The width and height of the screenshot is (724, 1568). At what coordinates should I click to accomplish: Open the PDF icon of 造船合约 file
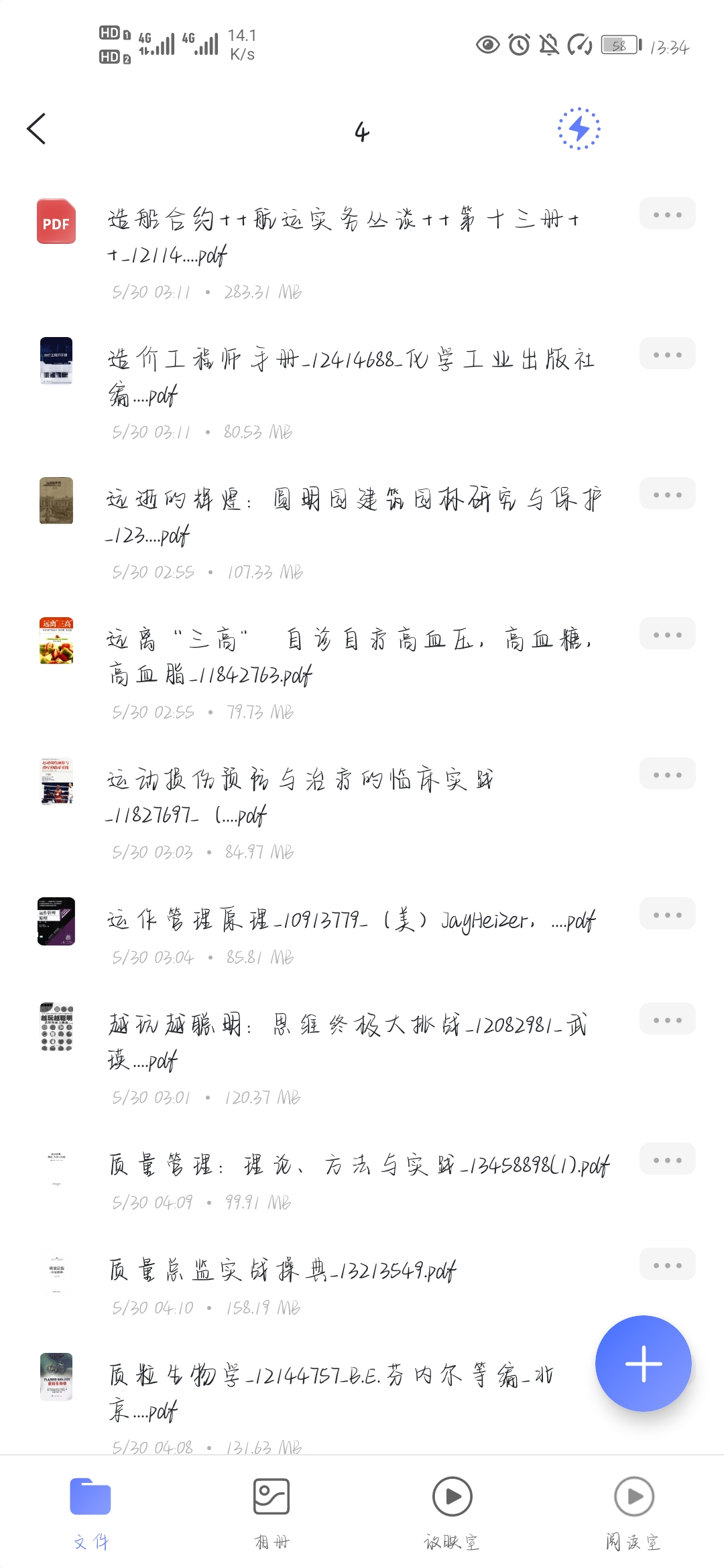click(56, 222)
